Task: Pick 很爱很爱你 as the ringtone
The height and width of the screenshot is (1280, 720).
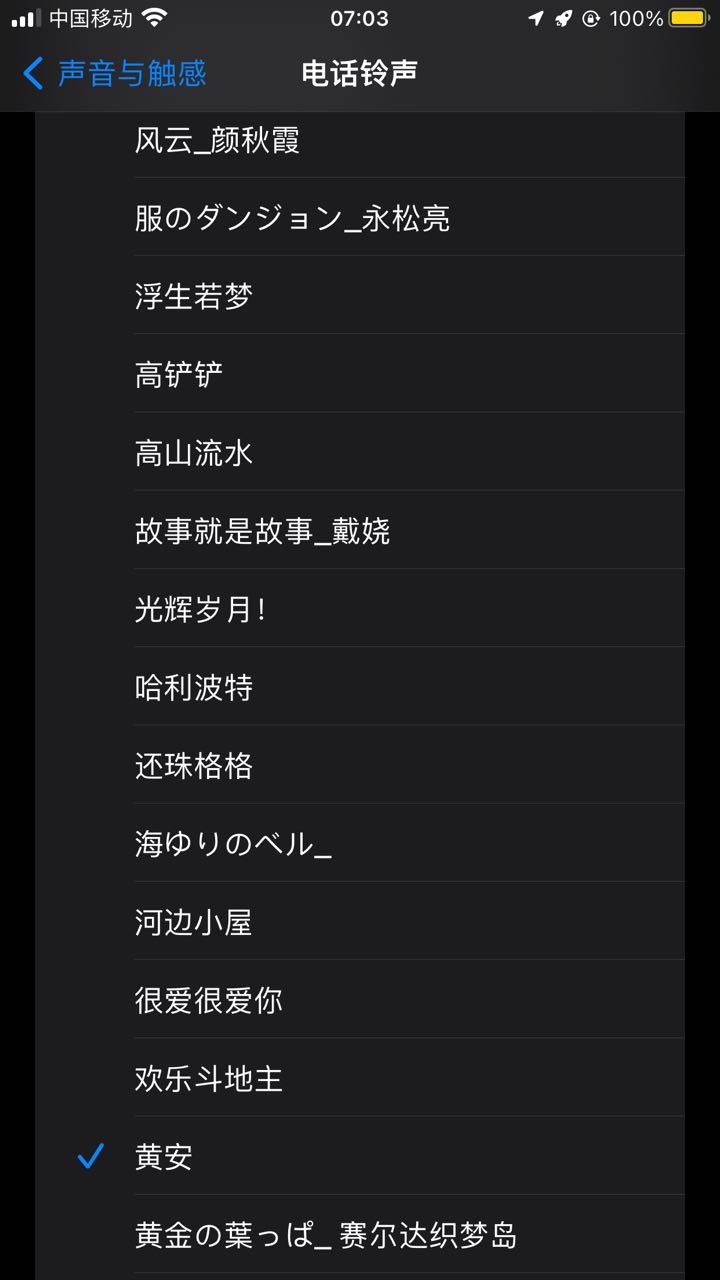Action: (360, 999)
